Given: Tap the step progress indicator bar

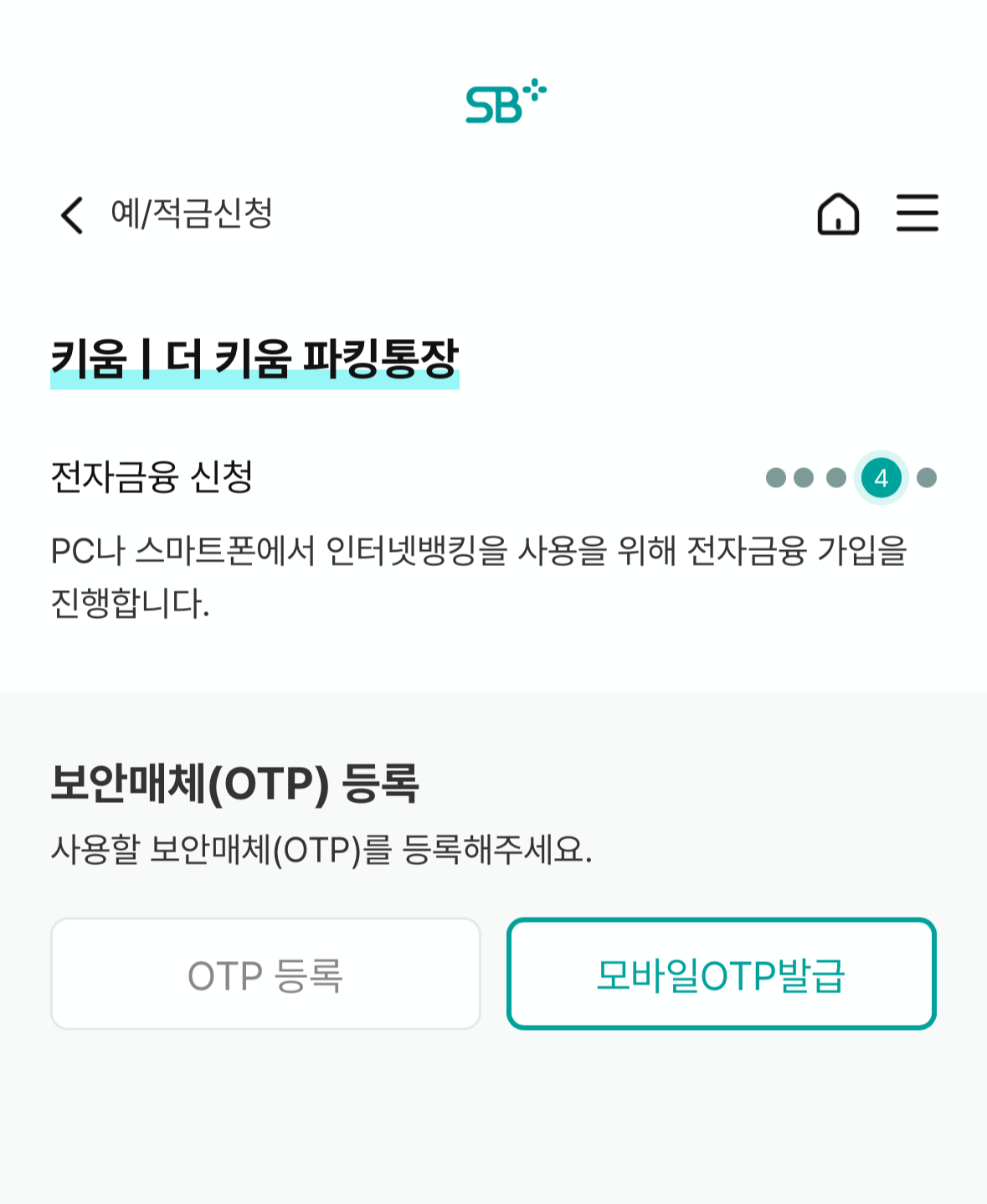Looking at the screenshot, I should [850, 477].
